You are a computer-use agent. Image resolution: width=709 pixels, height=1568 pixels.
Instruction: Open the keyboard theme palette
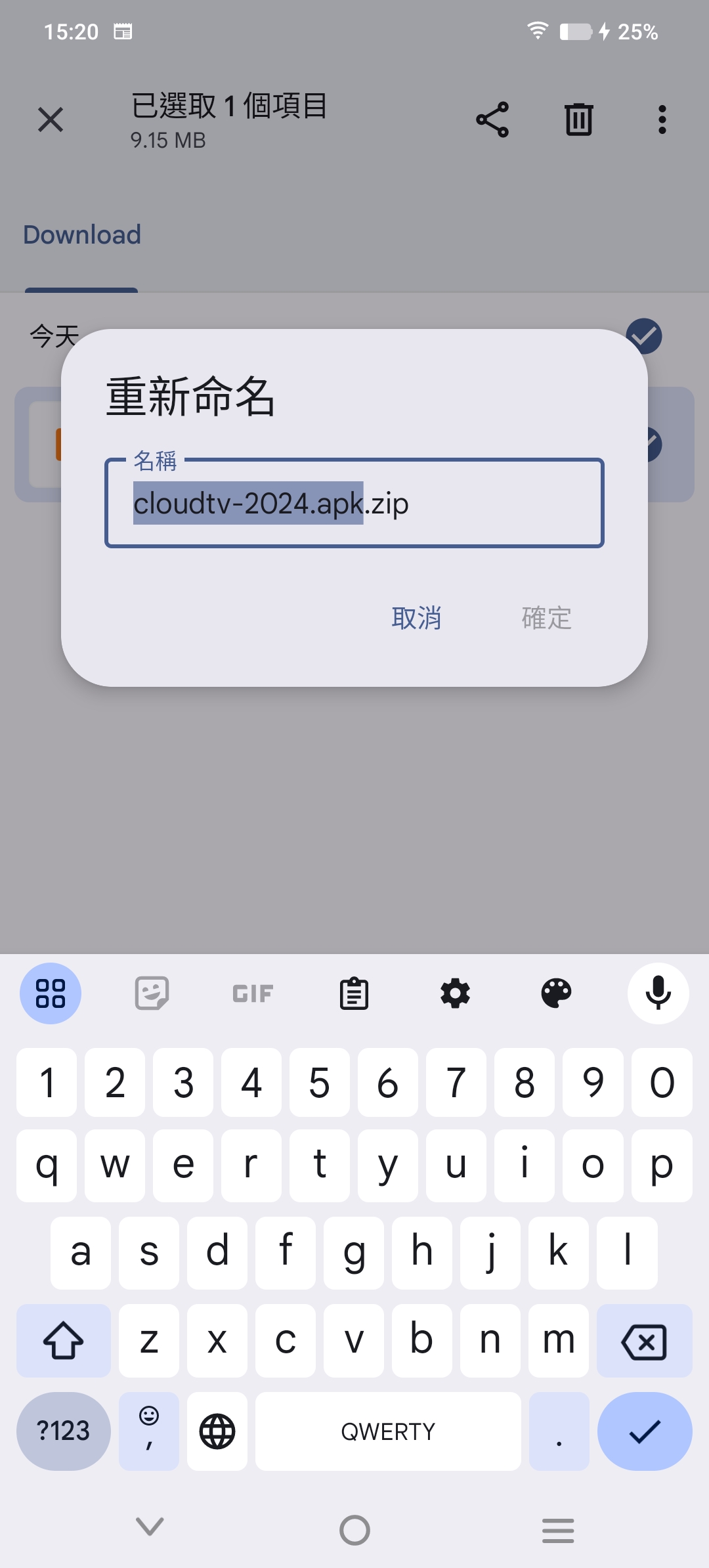(556, 993)
